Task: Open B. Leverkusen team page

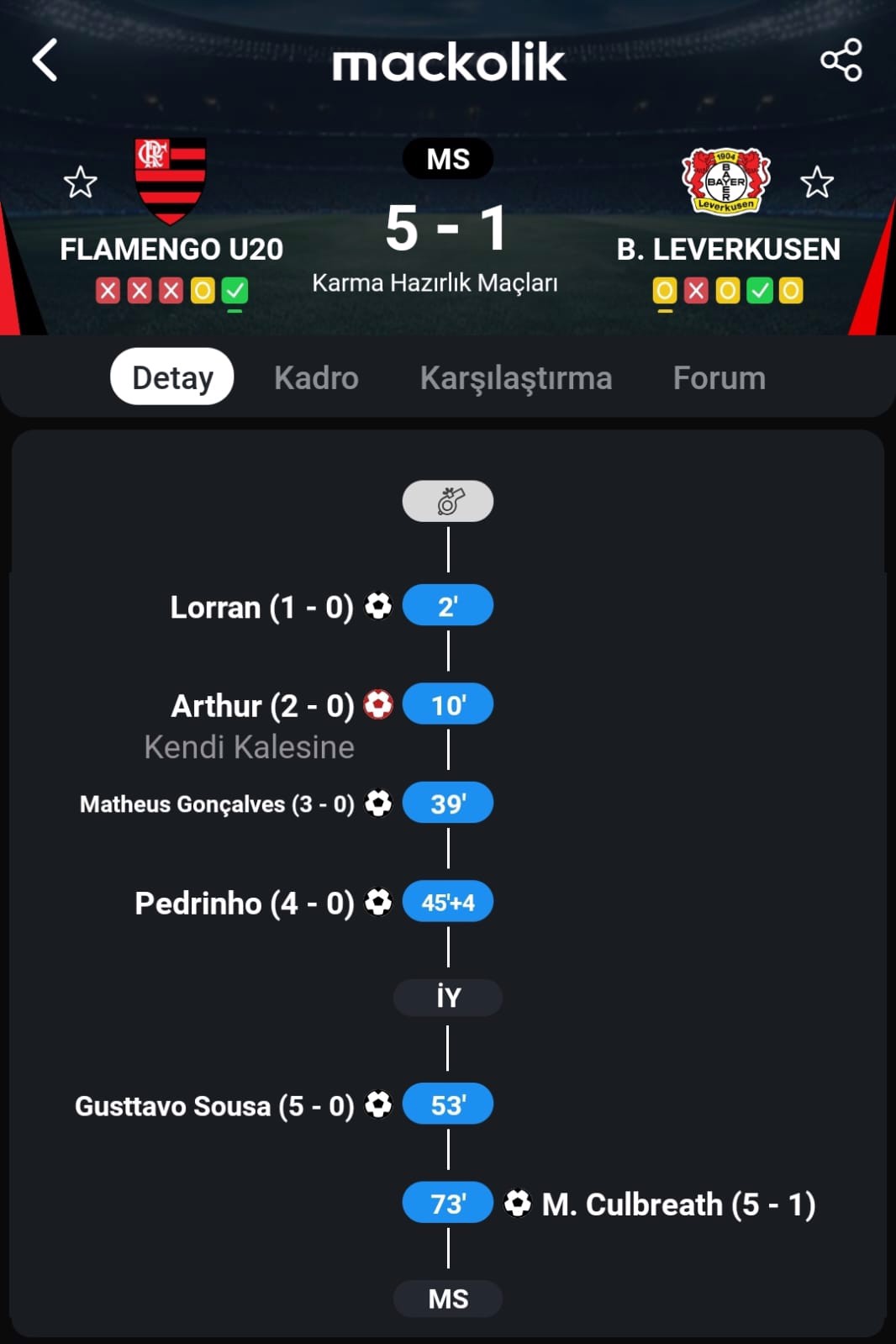Action: [726, 182]
